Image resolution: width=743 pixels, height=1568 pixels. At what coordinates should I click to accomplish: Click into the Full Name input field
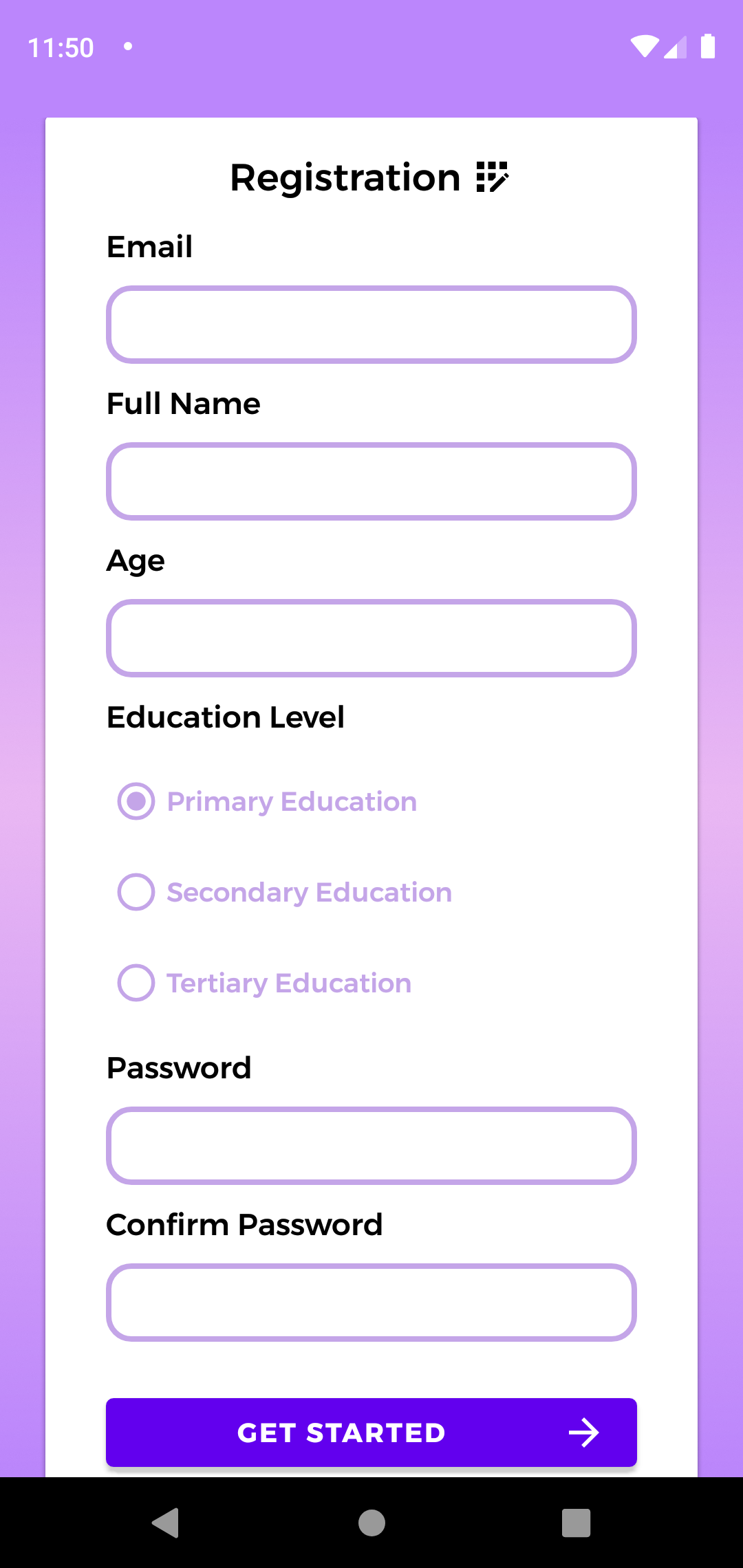pos(371,481)
